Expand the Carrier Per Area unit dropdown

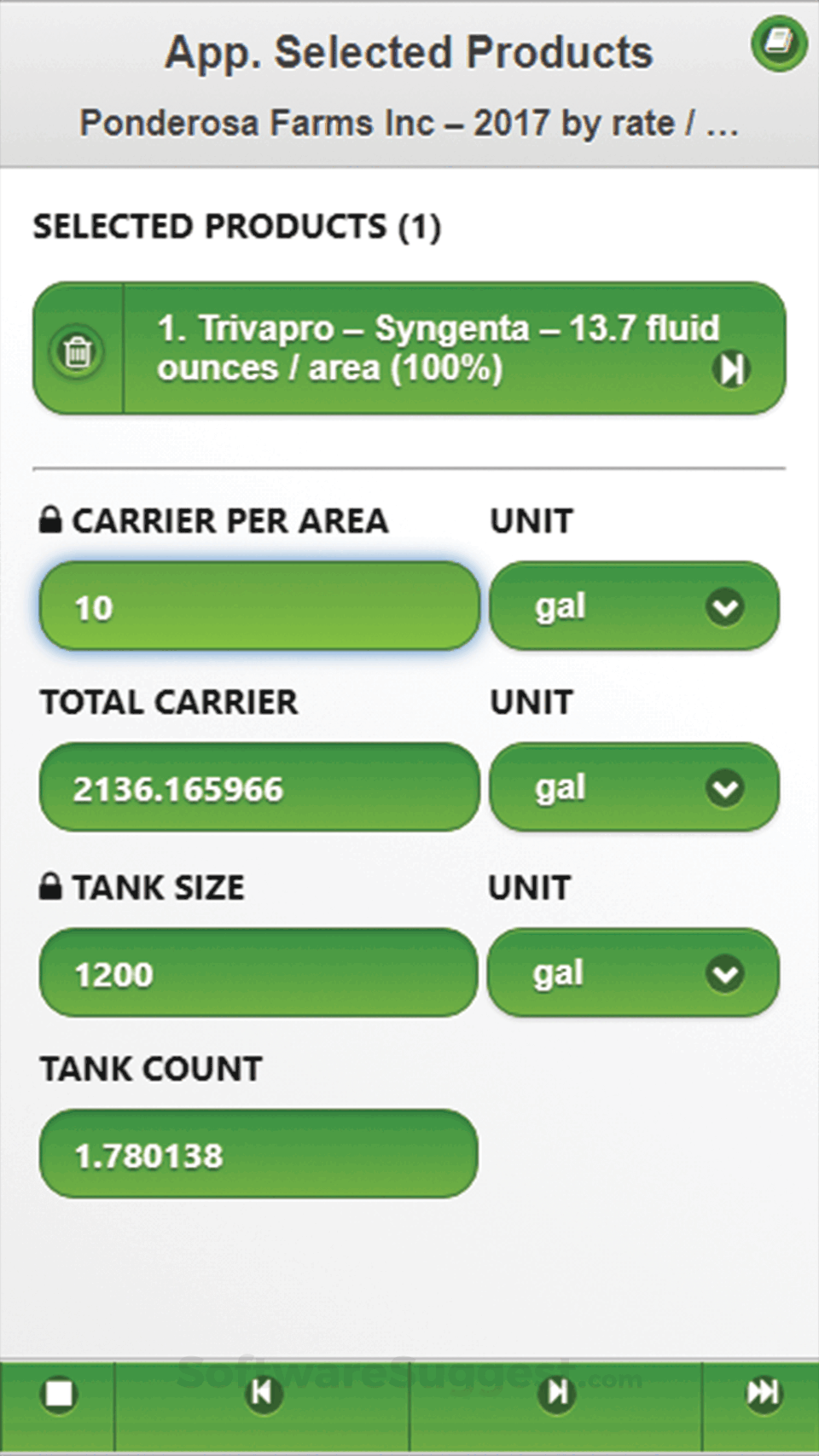tap(634, 606)
